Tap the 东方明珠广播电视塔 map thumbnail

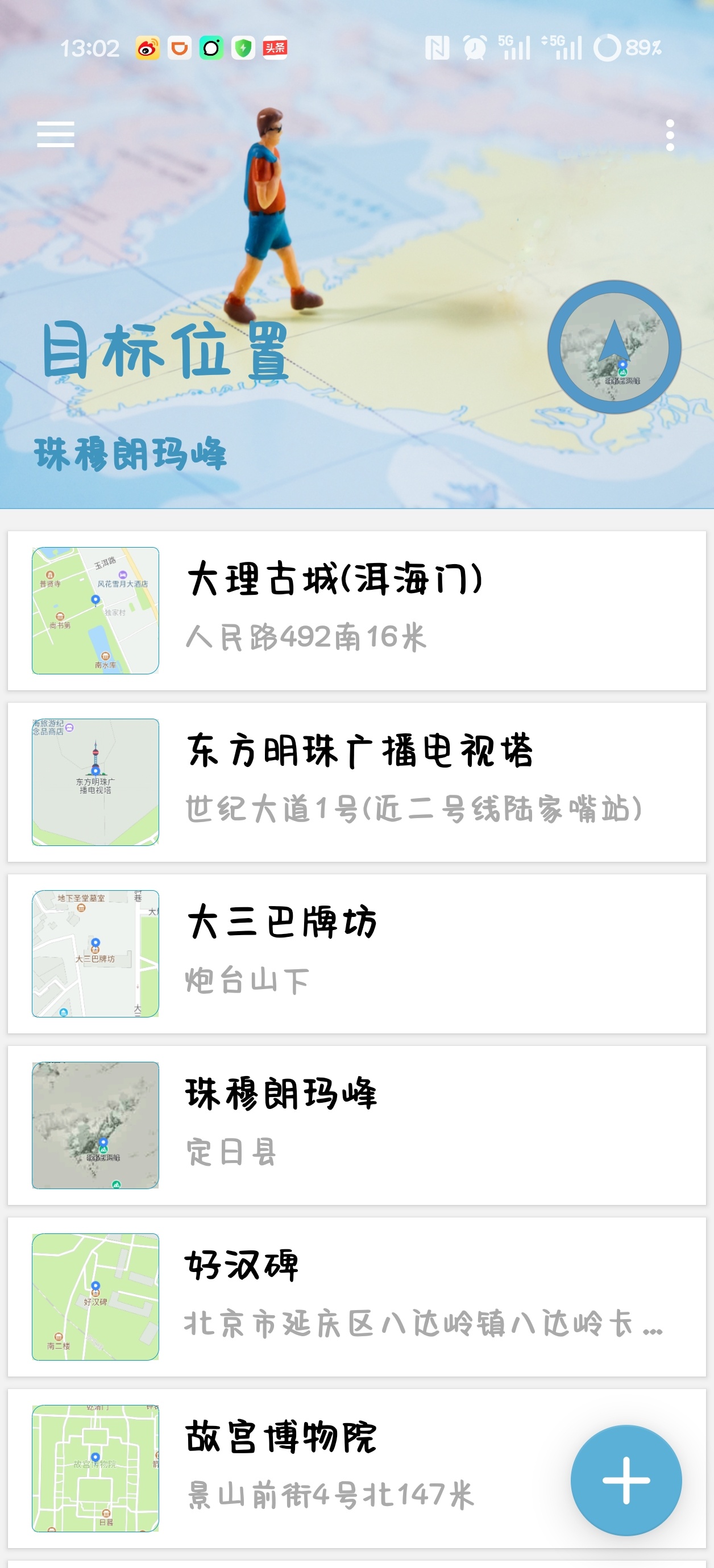[x=94, y=783]
